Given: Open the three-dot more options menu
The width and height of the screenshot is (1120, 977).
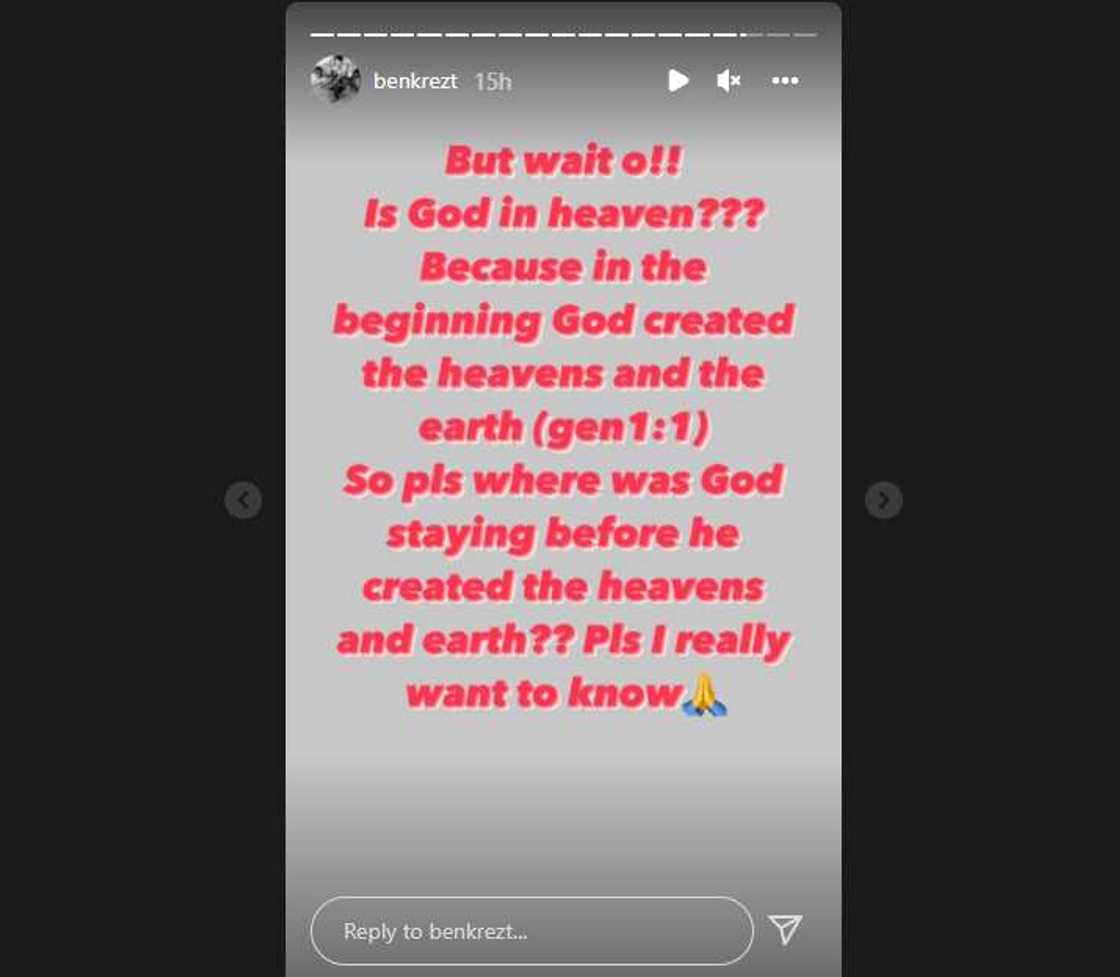Looking at the screenshot, I should coord(785,80).
